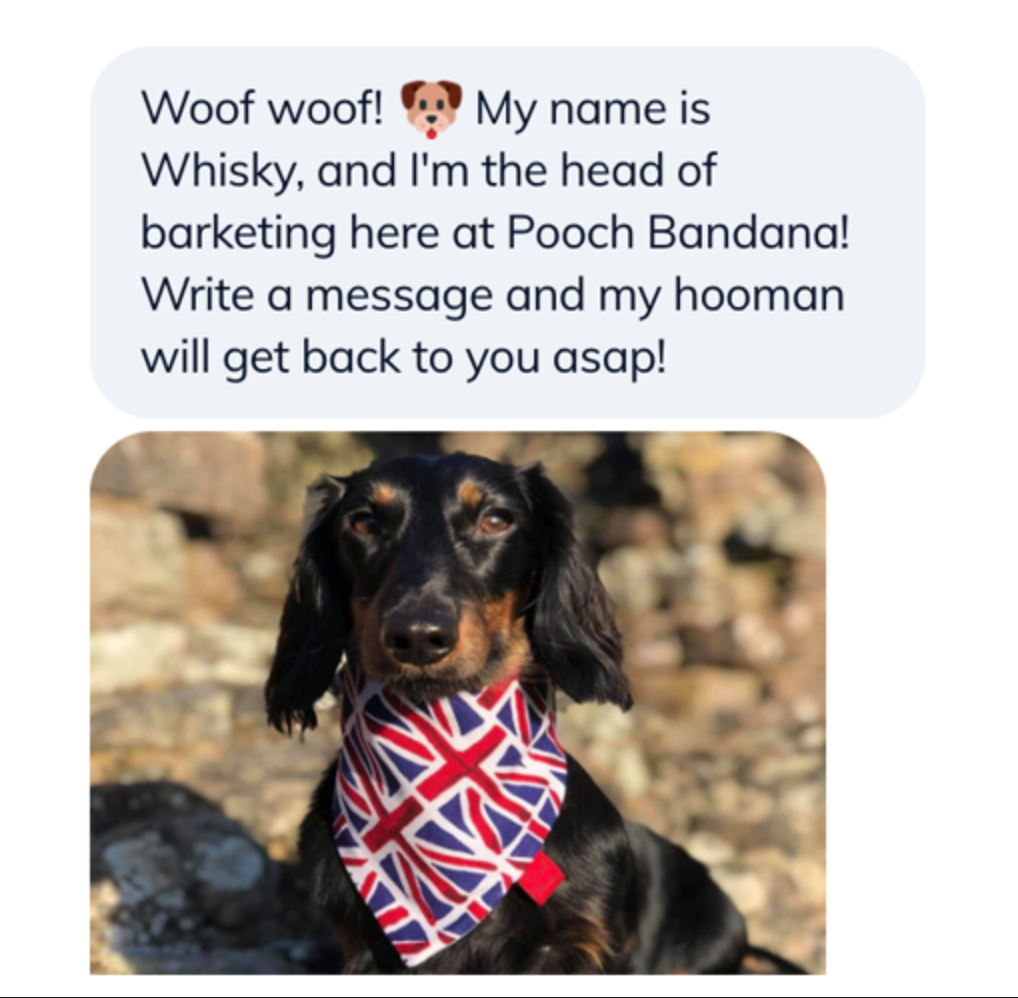1018x998 pixels.
Task: Open the dog photo message from Whisky
Action: tap(457, 702)
